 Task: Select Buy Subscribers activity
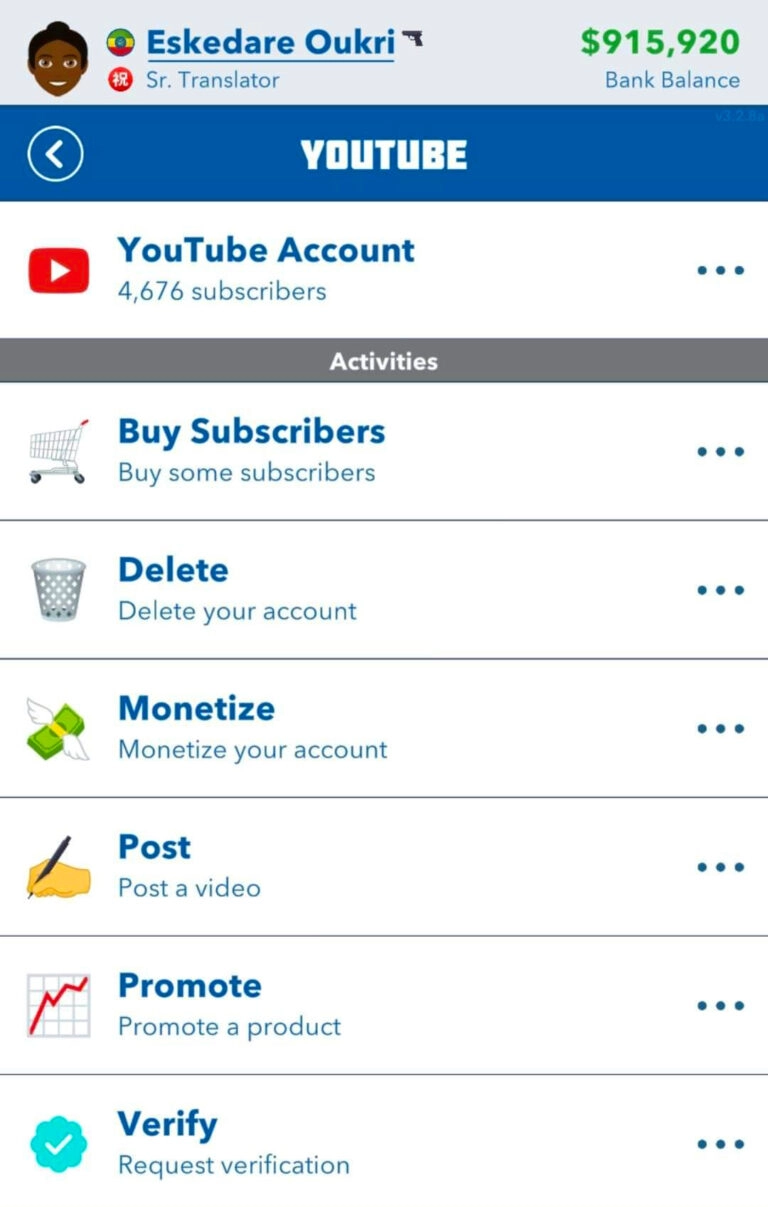pos(384,451)
